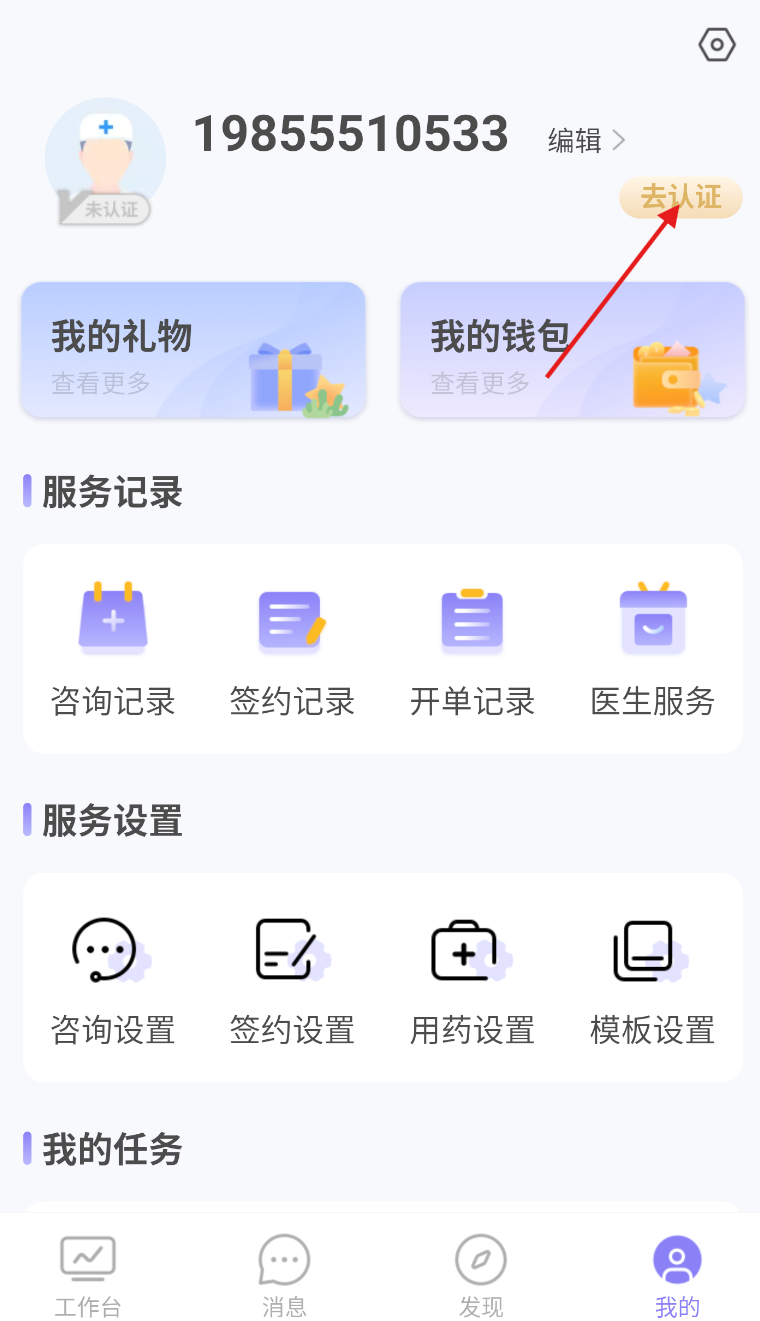The height and width of the screenshot is (1321, 760).
Task: Open settings via the hexagon icon
Action: pos(717,45)
